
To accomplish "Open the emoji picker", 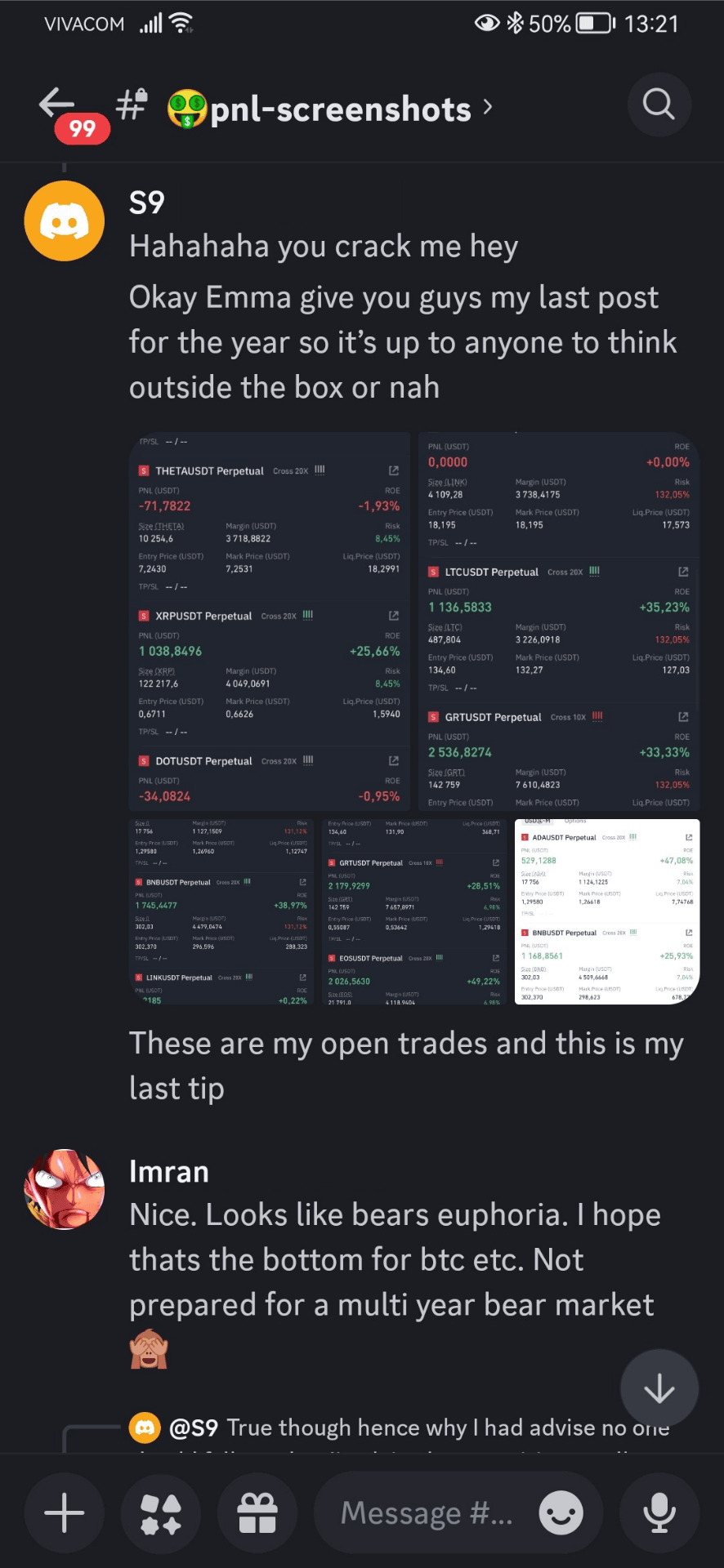I will click(x=561, y=1513).
